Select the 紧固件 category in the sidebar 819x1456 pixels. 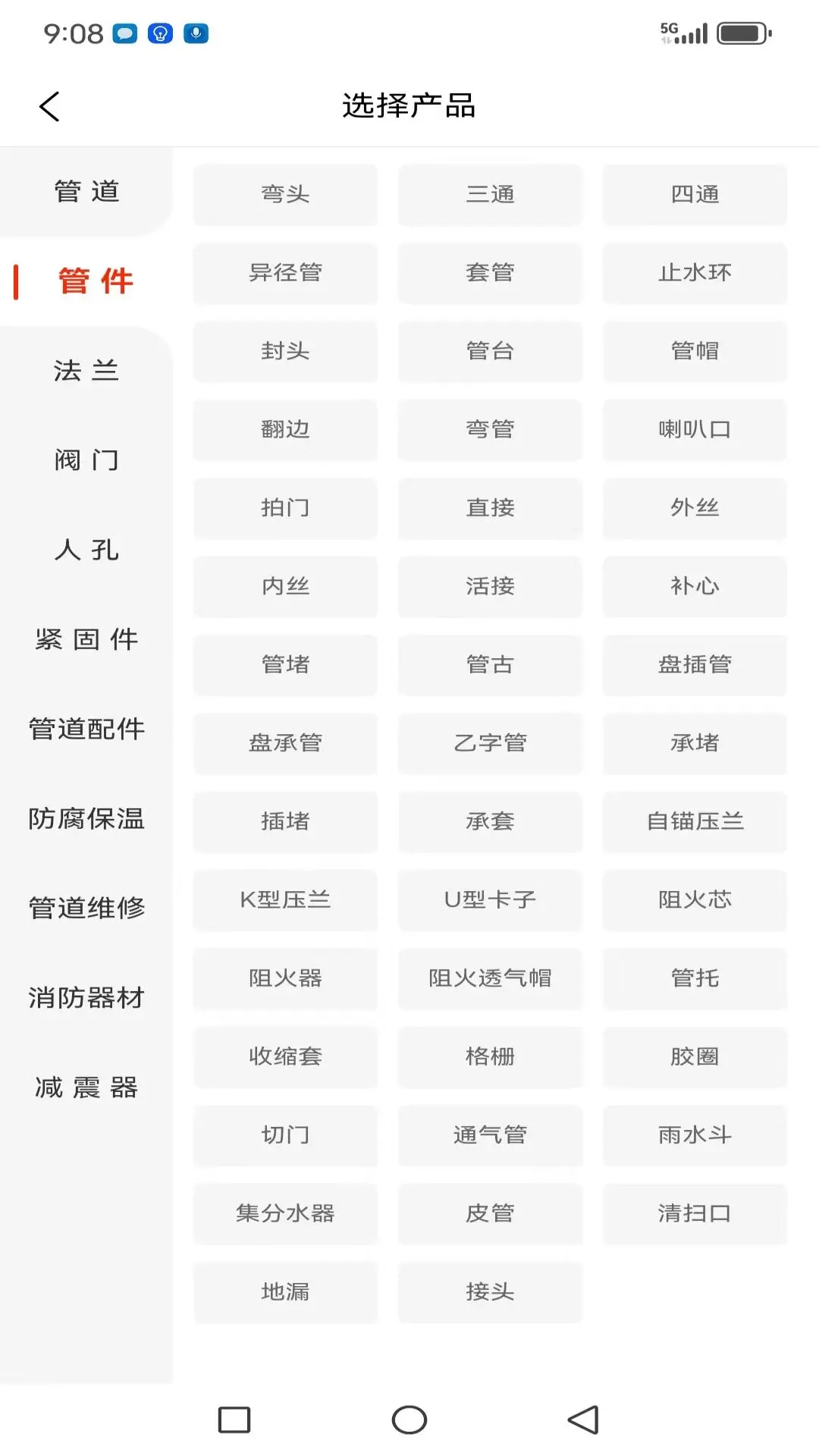(x=86, y=639)
